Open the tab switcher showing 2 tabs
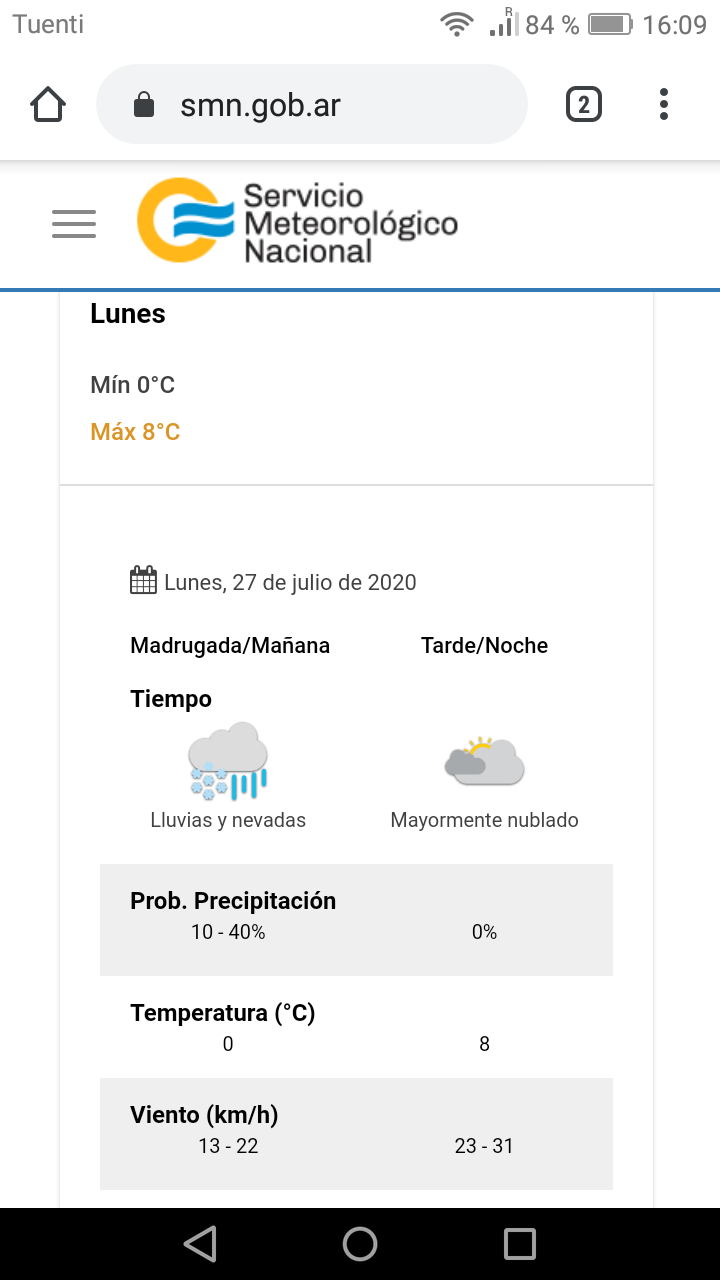This screenshot has width=720, height=1280. (584, 104)
